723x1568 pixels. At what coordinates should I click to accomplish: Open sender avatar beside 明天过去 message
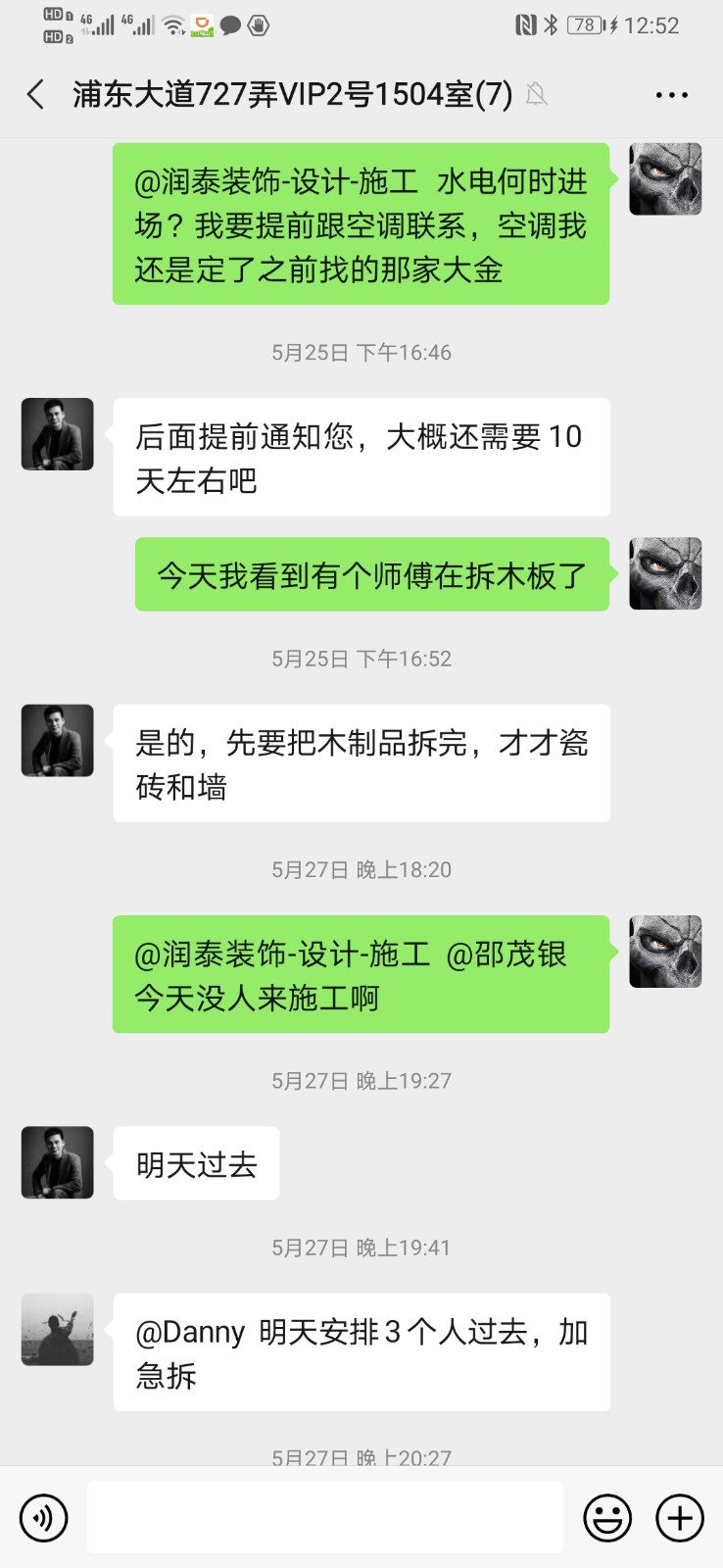tap(58, 1162)
